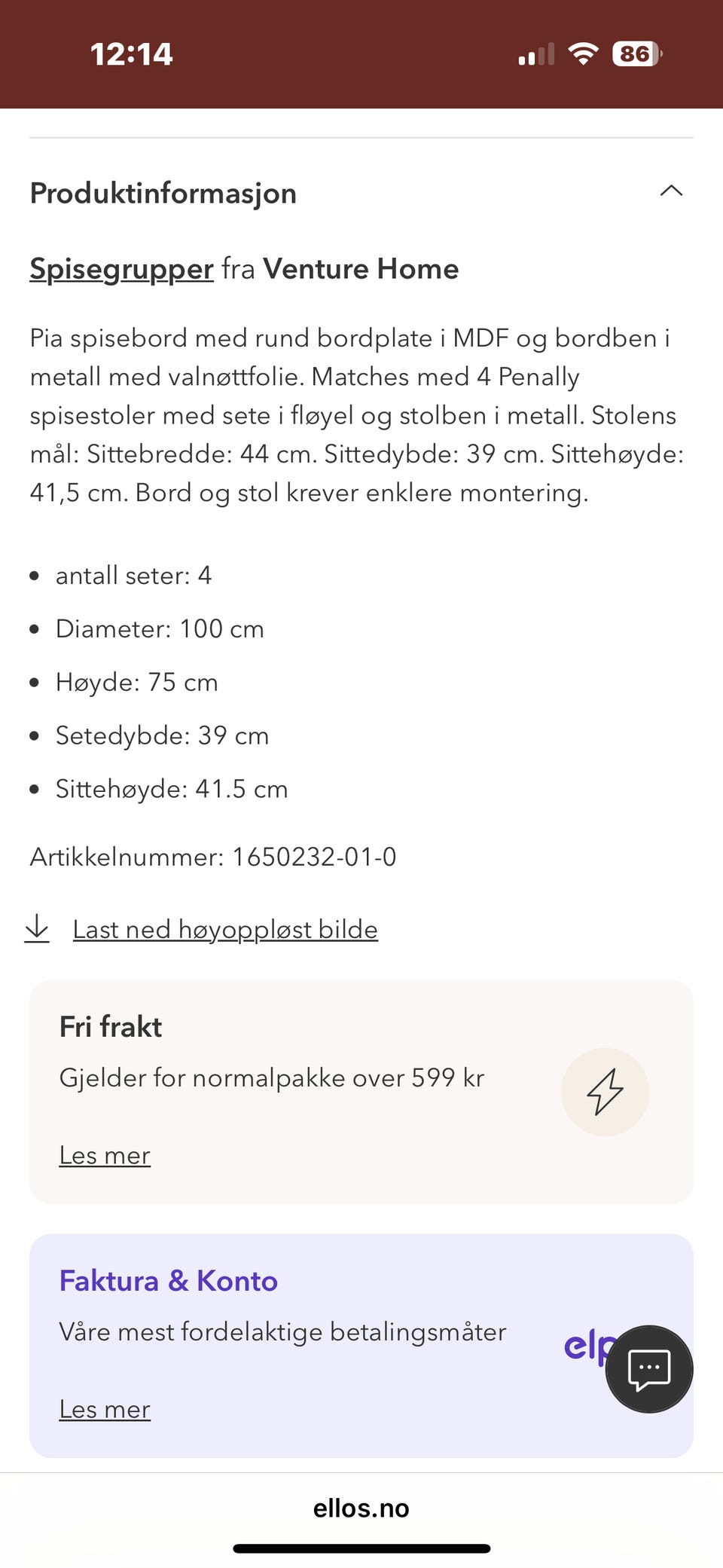Open the Spisegrupper category link
This screenshot has height=1568, width=723.
pyautogui.click(x=119, y=269)
